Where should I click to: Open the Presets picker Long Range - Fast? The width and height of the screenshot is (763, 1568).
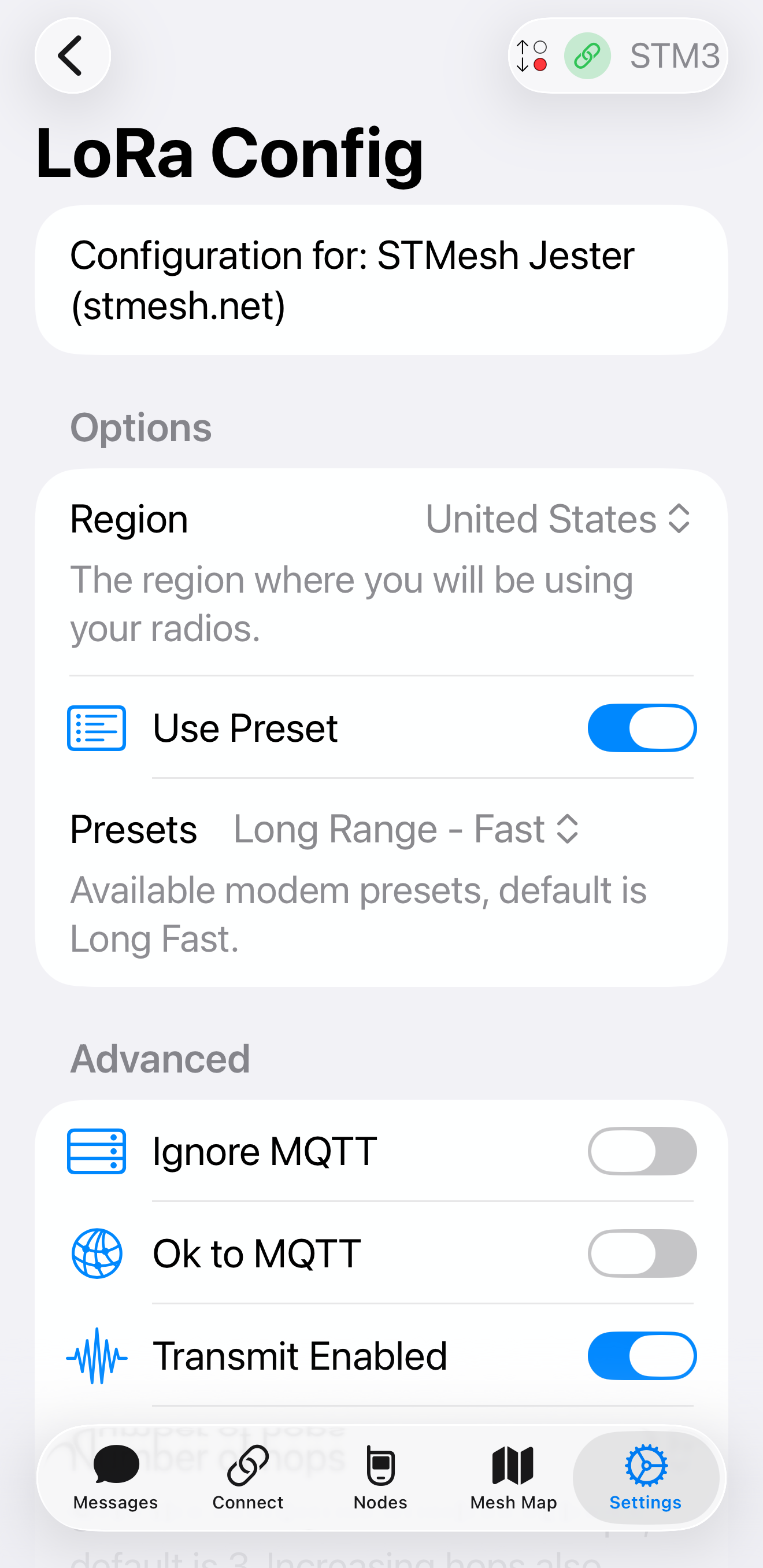406,829
